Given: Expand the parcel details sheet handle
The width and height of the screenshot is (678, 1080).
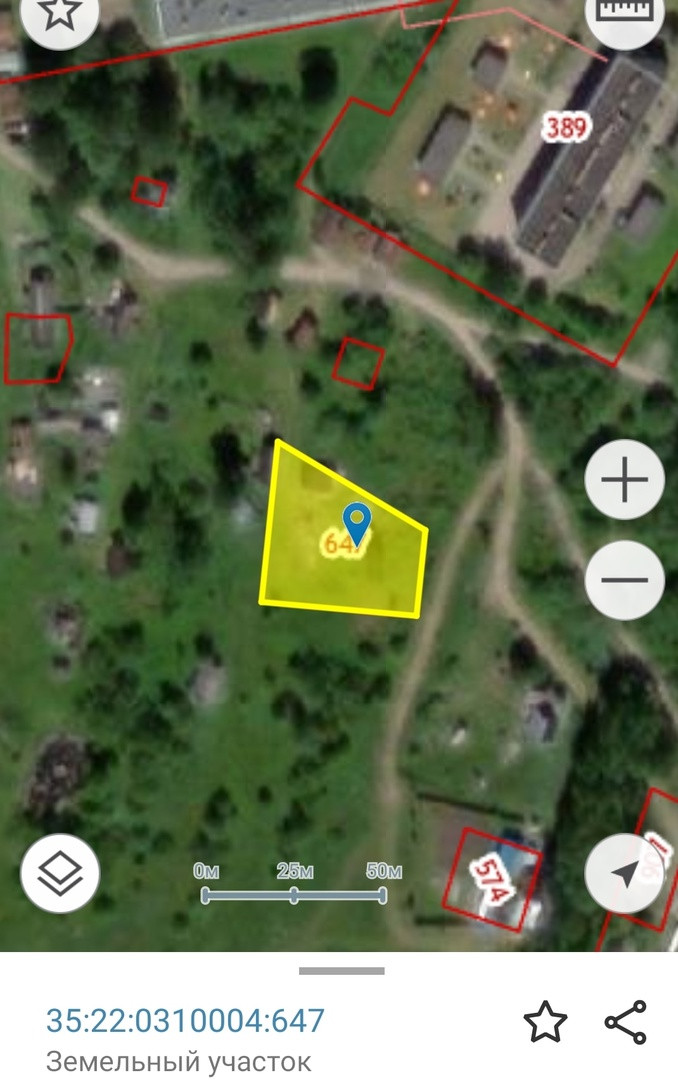Looking at the screenshot, I should coord(341,970).
